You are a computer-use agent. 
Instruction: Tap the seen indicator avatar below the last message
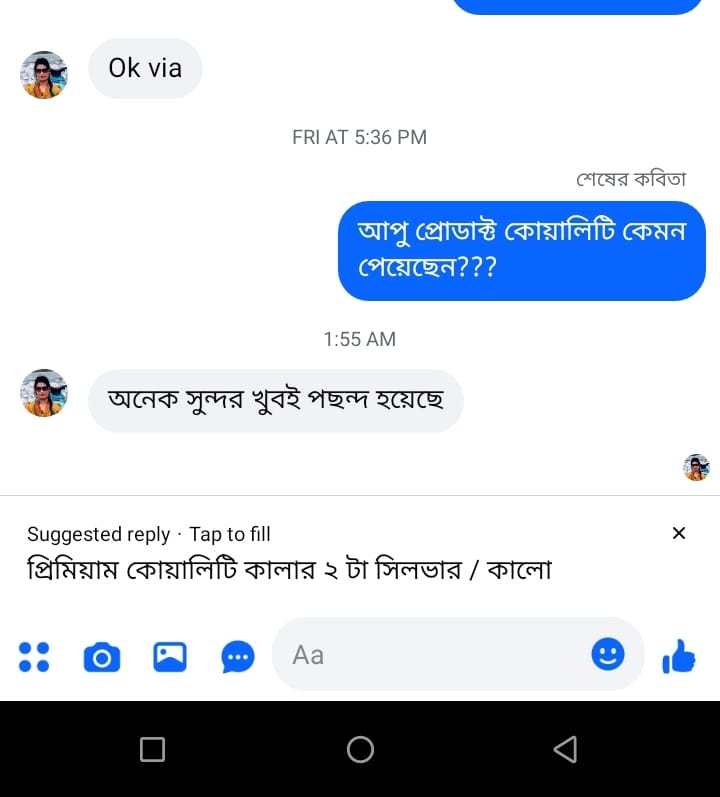point(695,467)
